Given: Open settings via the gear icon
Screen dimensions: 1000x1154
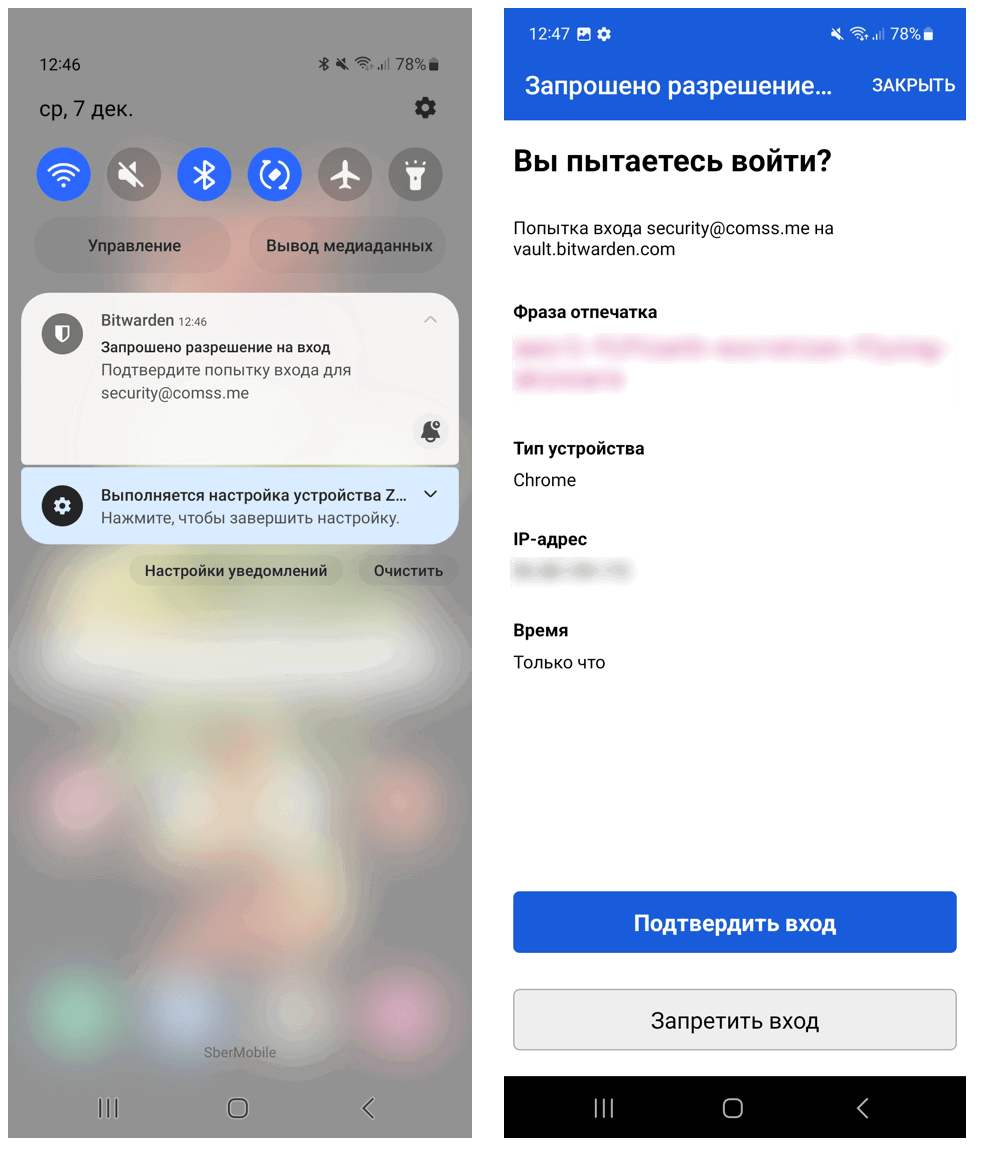Looking at the screenshot, I should pos(425,108).
